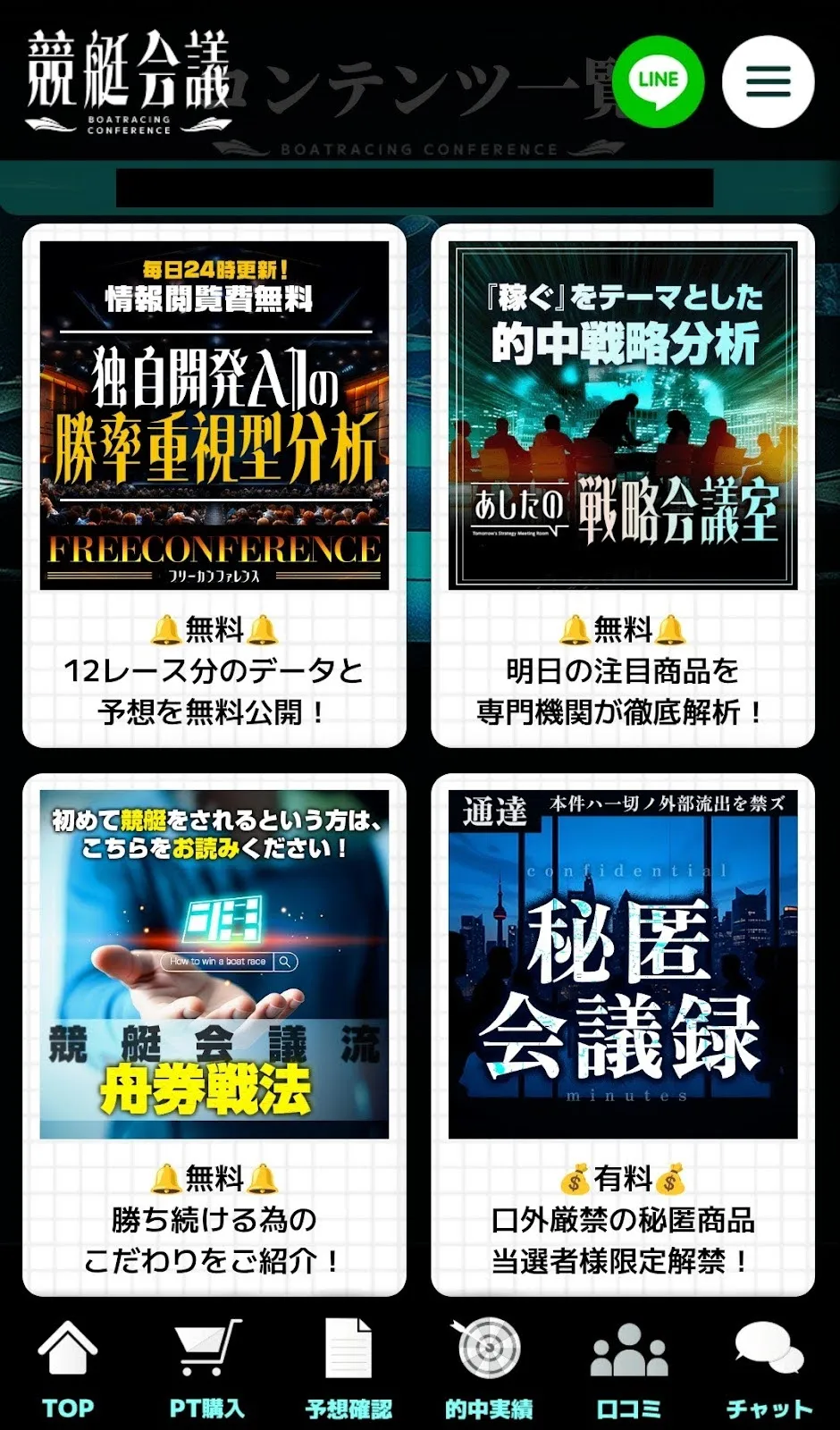
Task: Open the hamburger menu
Action: [x=768, y=81]
